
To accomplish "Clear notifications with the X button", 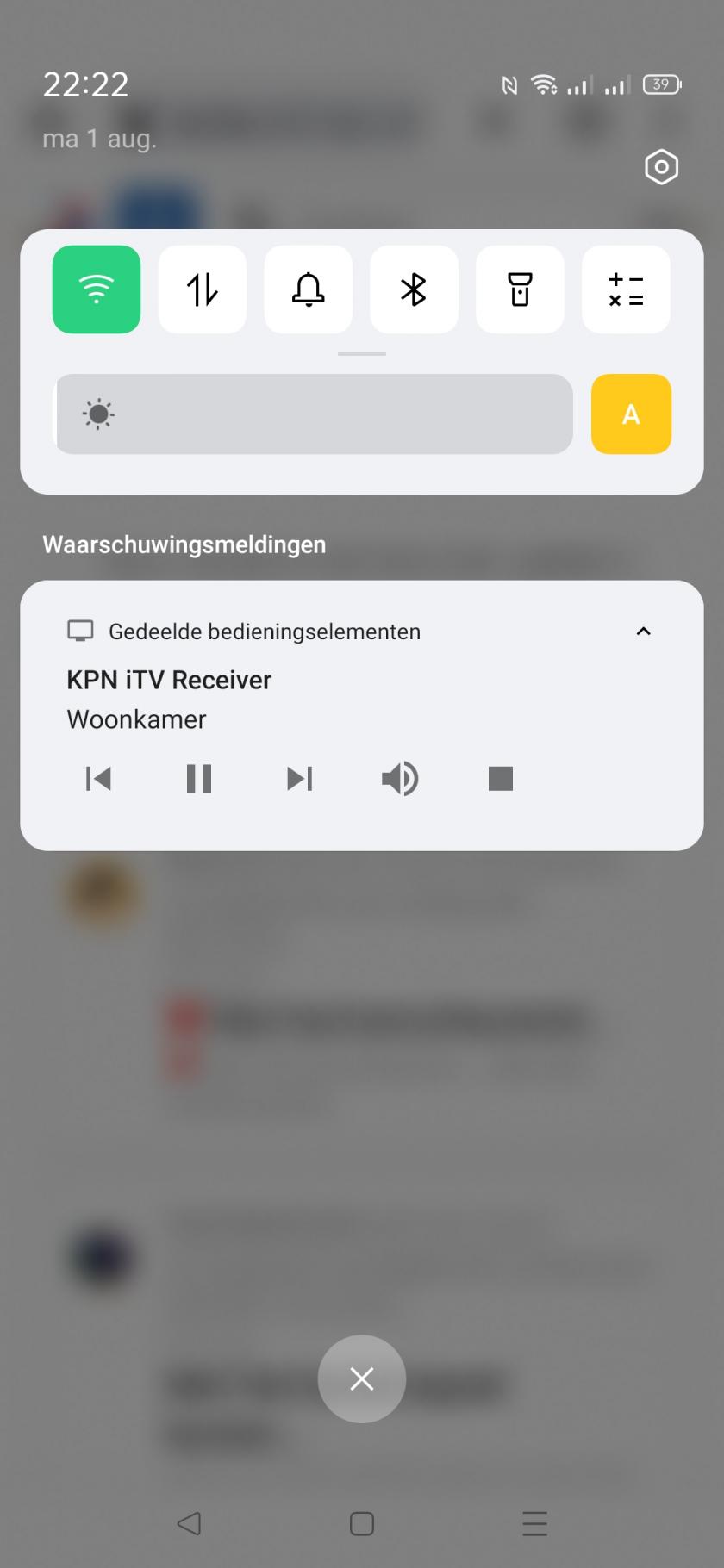I will (362, 1378).
